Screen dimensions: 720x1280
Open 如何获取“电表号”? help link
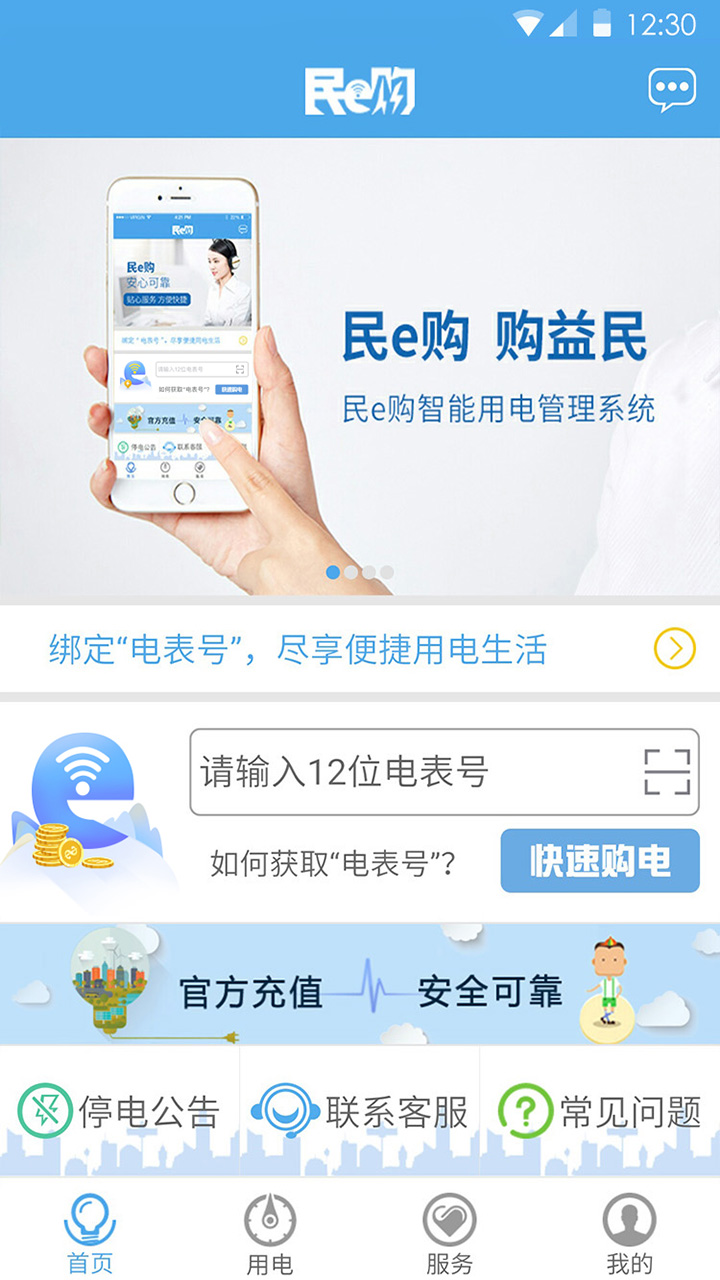[333, 862]
